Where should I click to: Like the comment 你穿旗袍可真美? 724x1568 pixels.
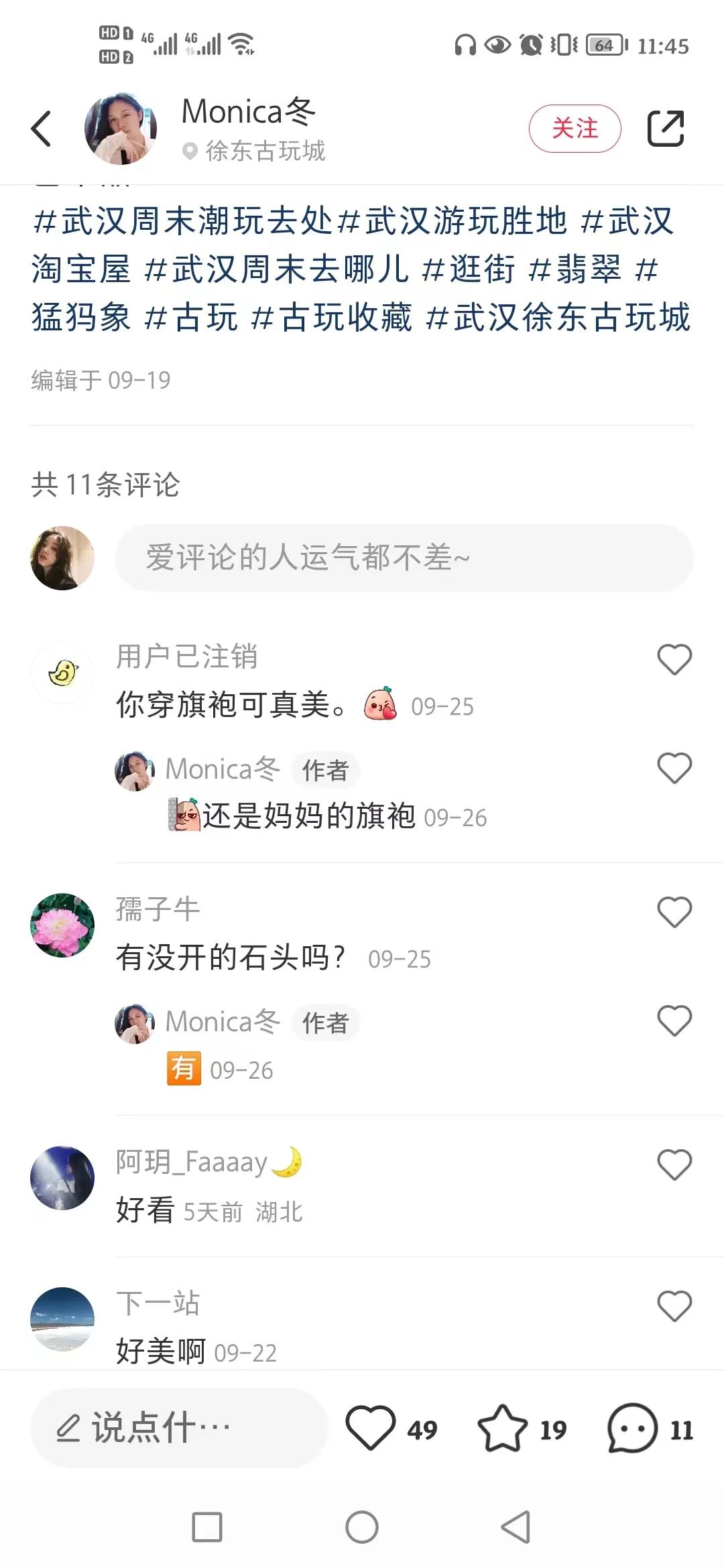(674, 659)
